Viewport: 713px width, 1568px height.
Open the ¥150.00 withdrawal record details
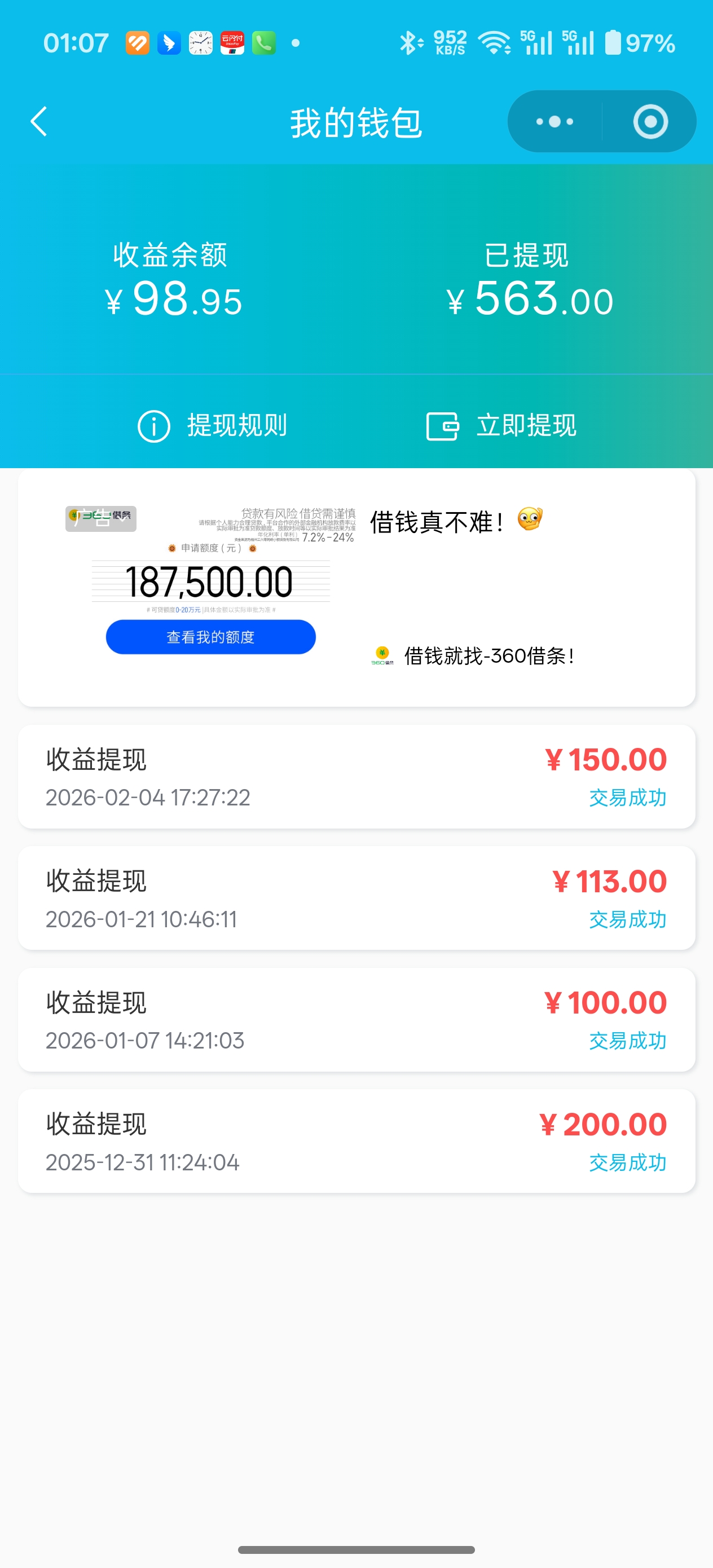point(356,776)
